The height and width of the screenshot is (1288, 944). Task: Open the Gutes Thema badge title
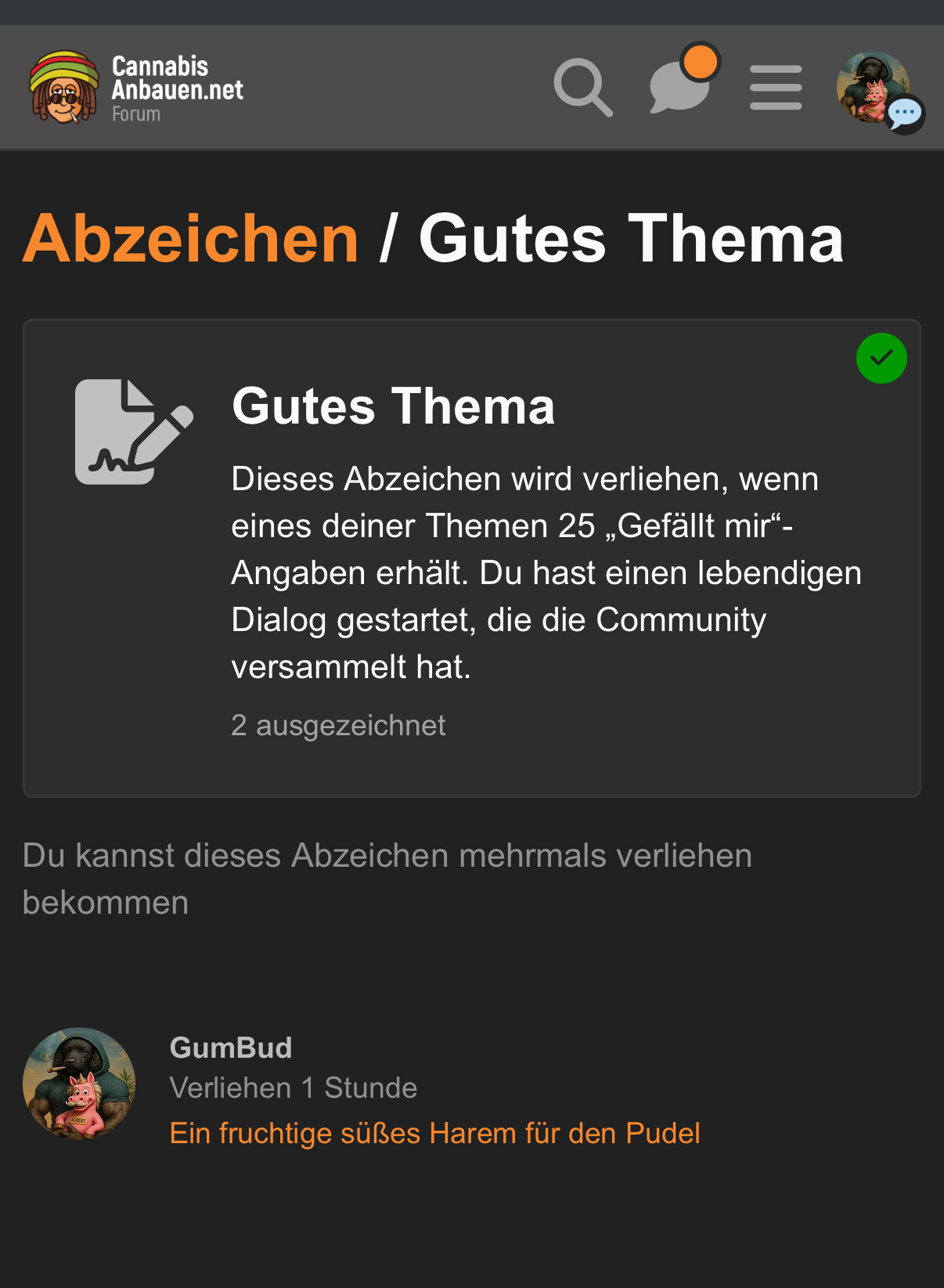pyautogui.click(x=393, y=406)
